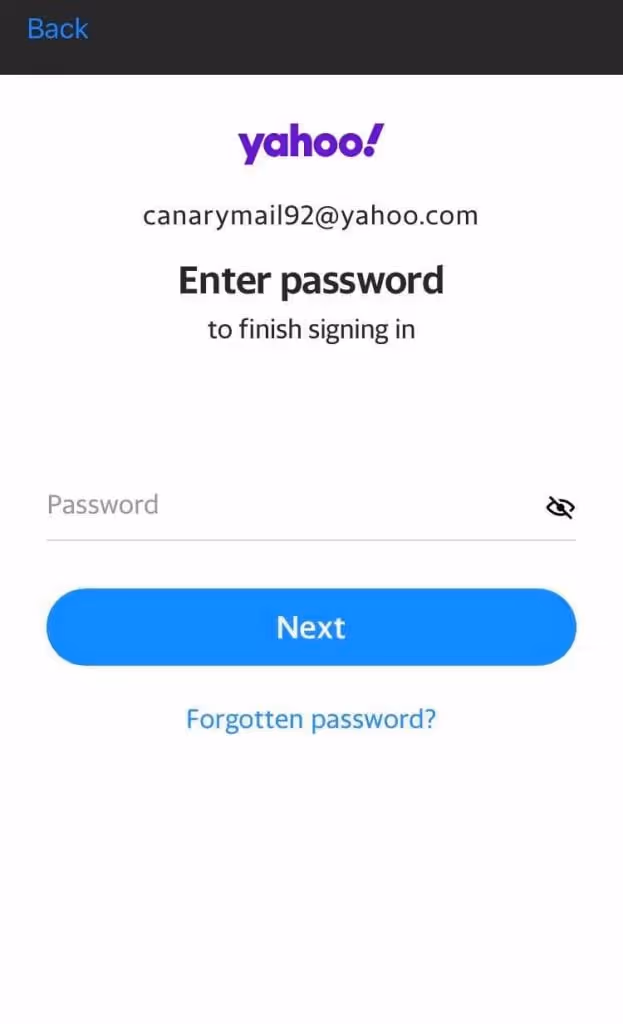
Task: Focus the Password text field
Action: pyautogui.click(x=291, y=505)
